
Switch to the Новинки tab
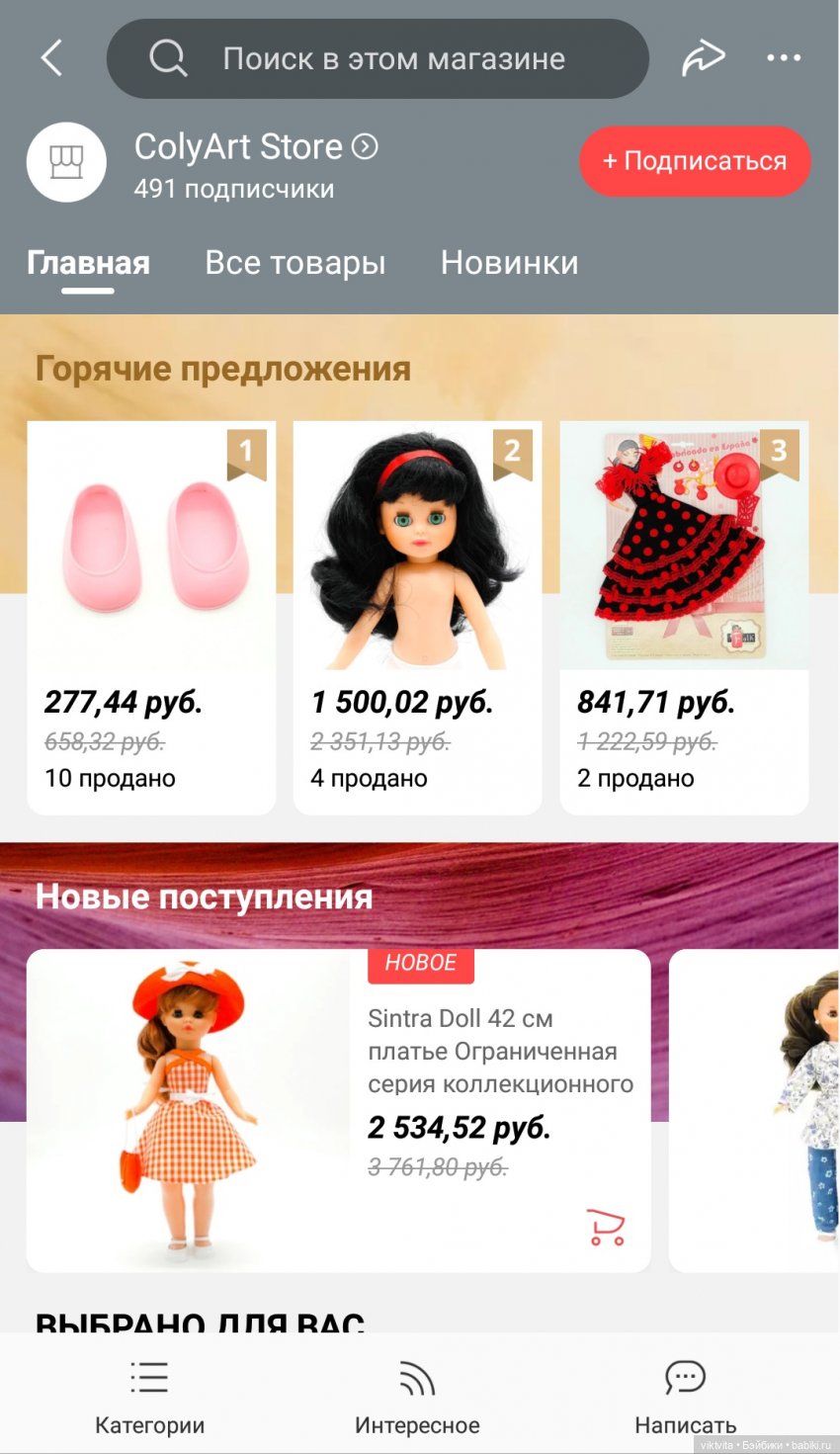[x=509, y=263]
